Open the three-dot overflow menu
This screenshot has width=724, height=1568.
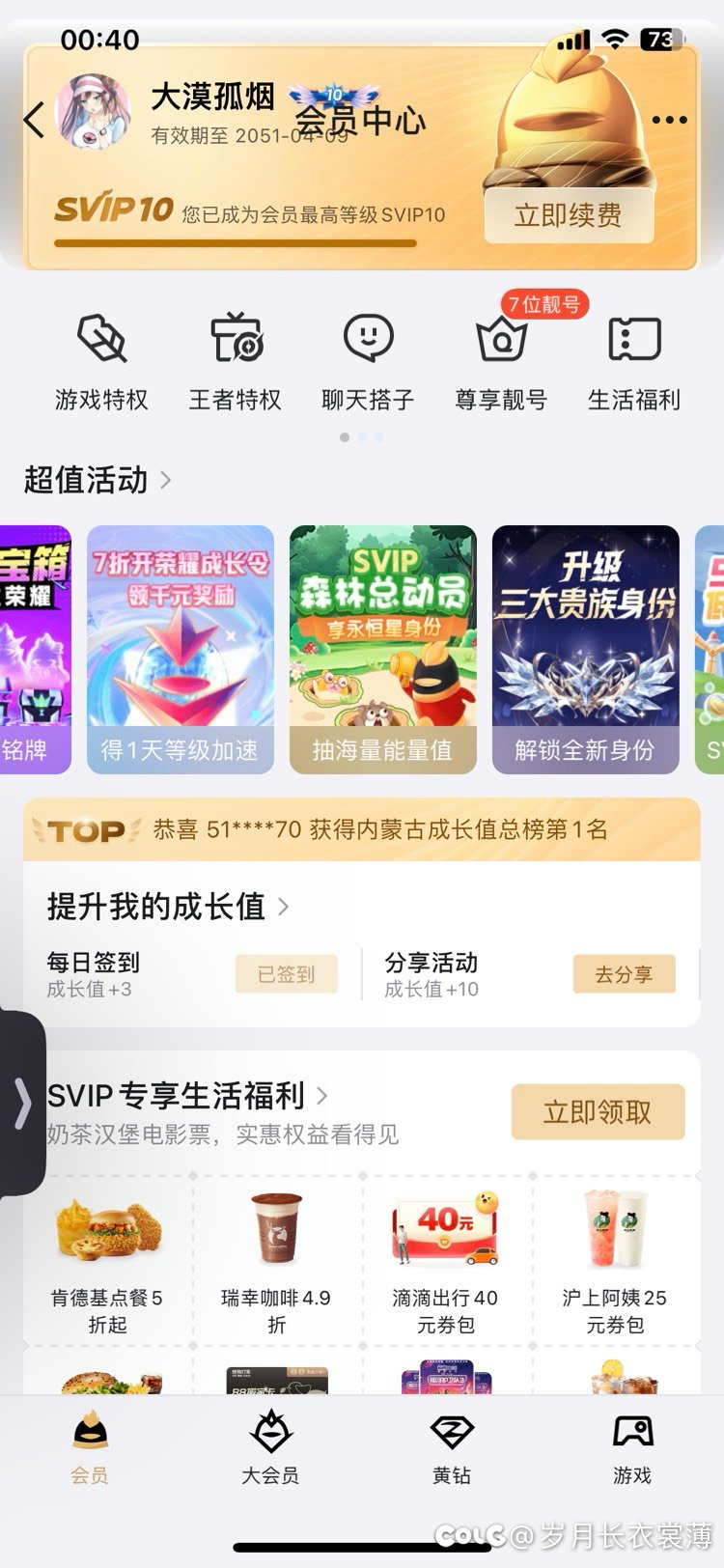point(669,121)
